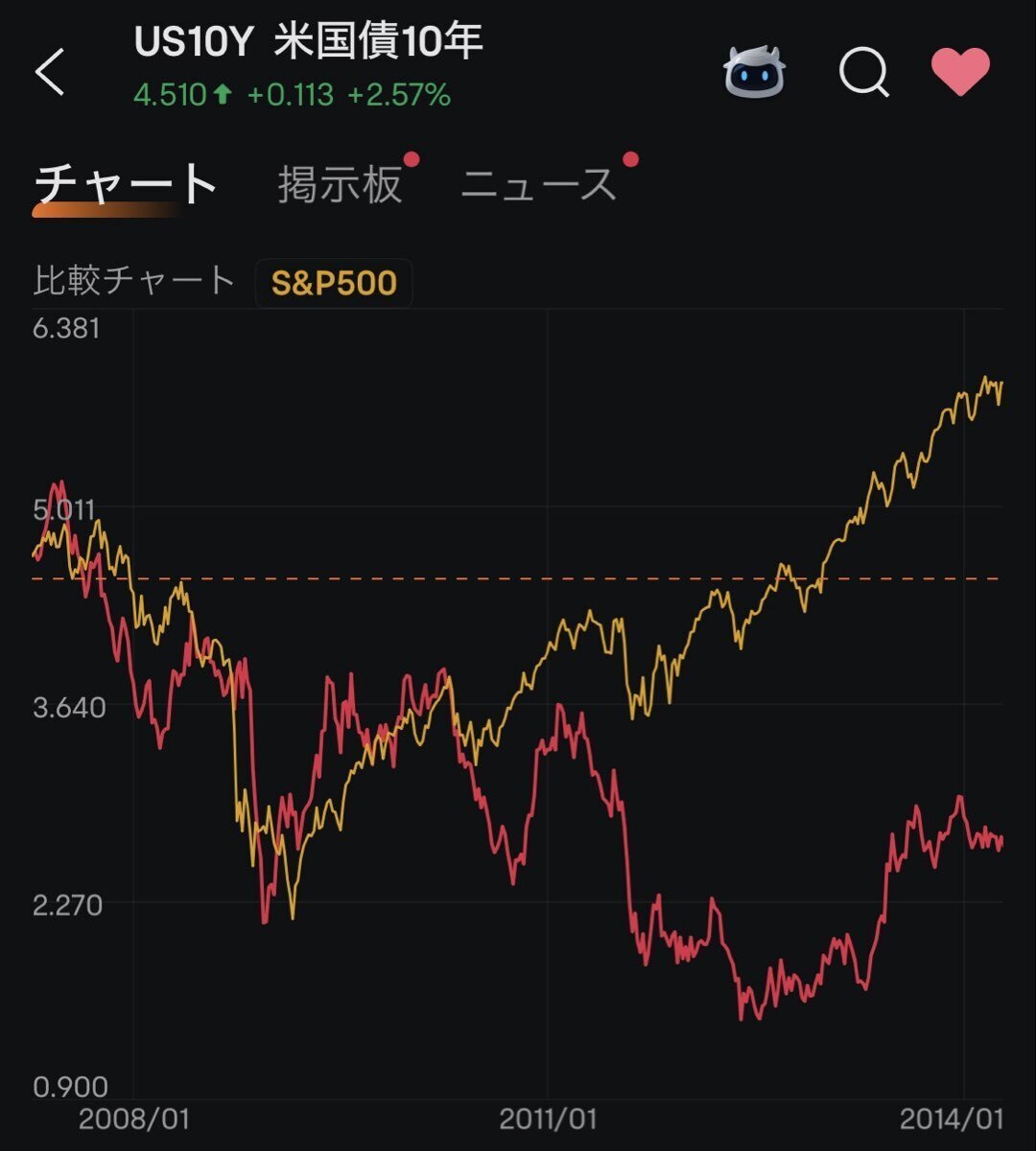Expand the chart via the dashed reference line
This screenshot has width=1036, height=1151.
tap(518, 578)
